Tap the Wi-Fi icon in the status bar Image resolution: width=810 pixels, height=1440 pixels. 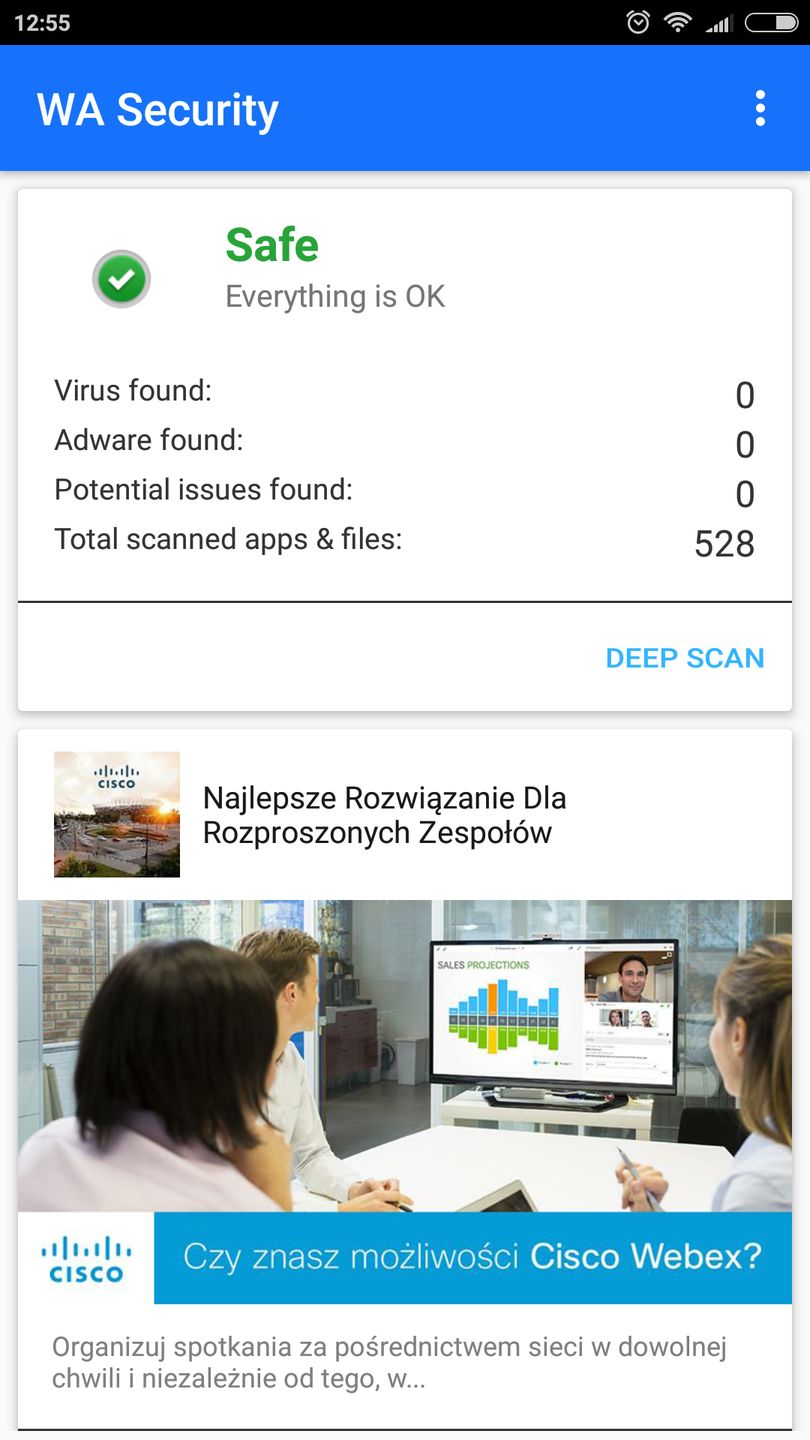676,22
